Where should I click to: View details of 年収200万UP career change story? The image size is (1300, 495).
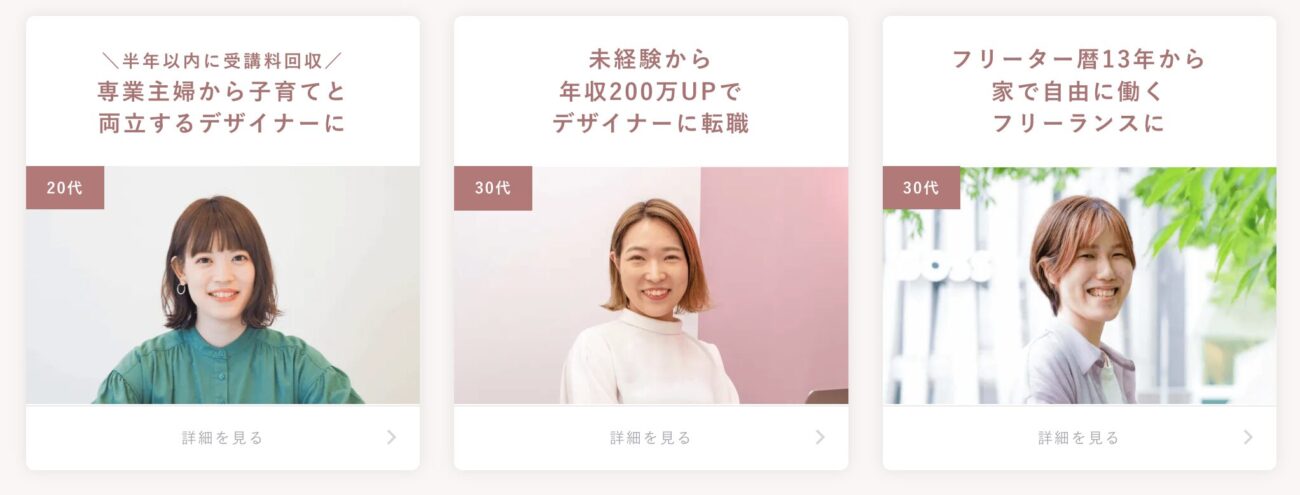(x=650, y=437)
